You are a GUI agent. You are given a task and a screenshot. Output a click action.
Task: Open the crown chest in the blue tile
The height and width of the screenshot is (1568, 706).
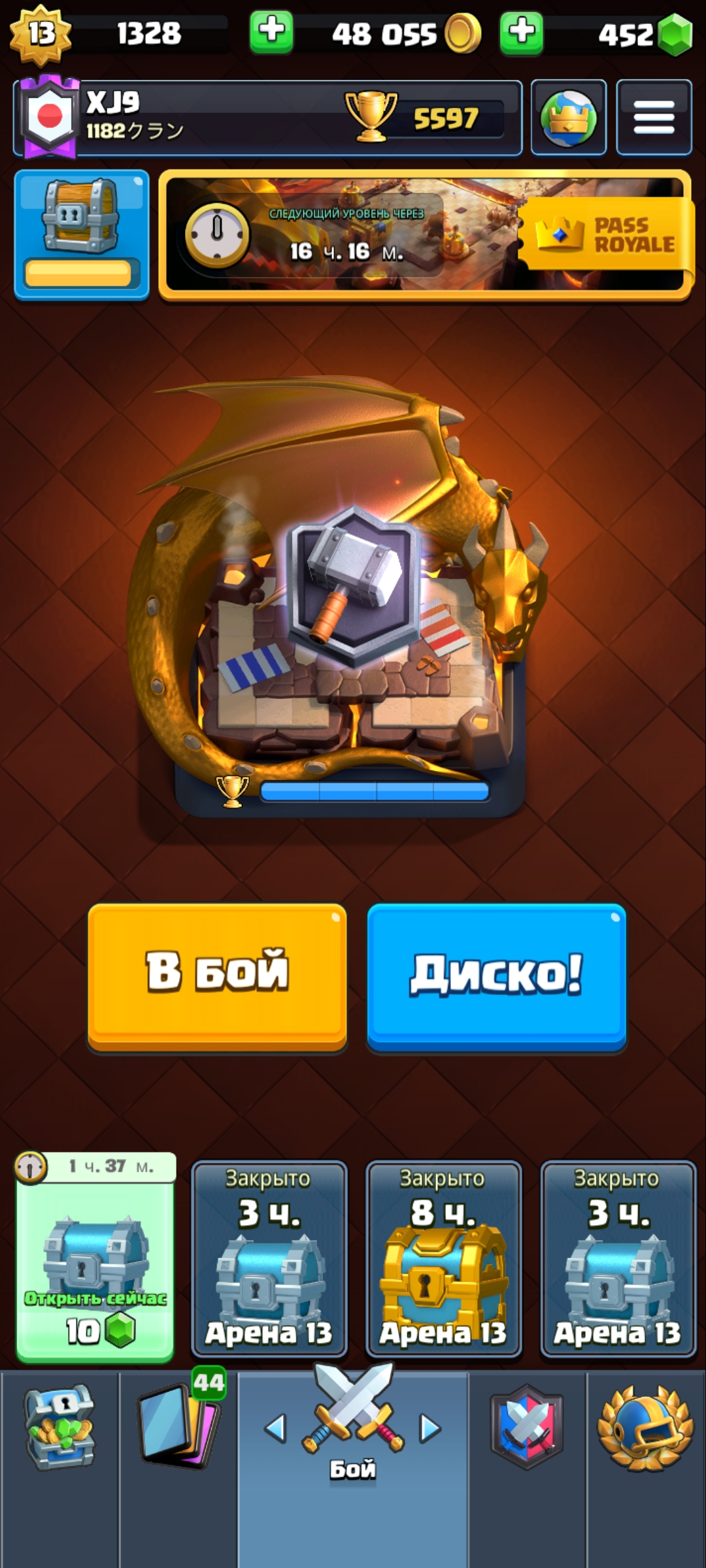point(82,235)
